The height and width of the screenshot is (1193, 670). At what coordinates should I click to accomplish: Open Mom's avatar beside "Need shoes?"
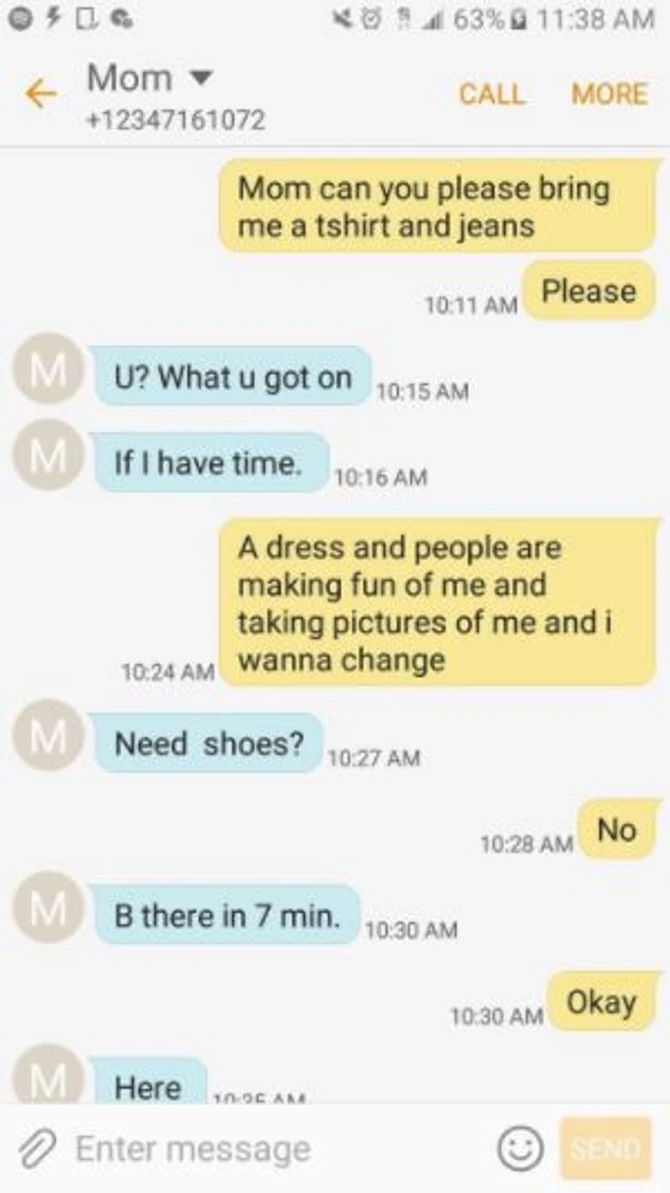46,735
